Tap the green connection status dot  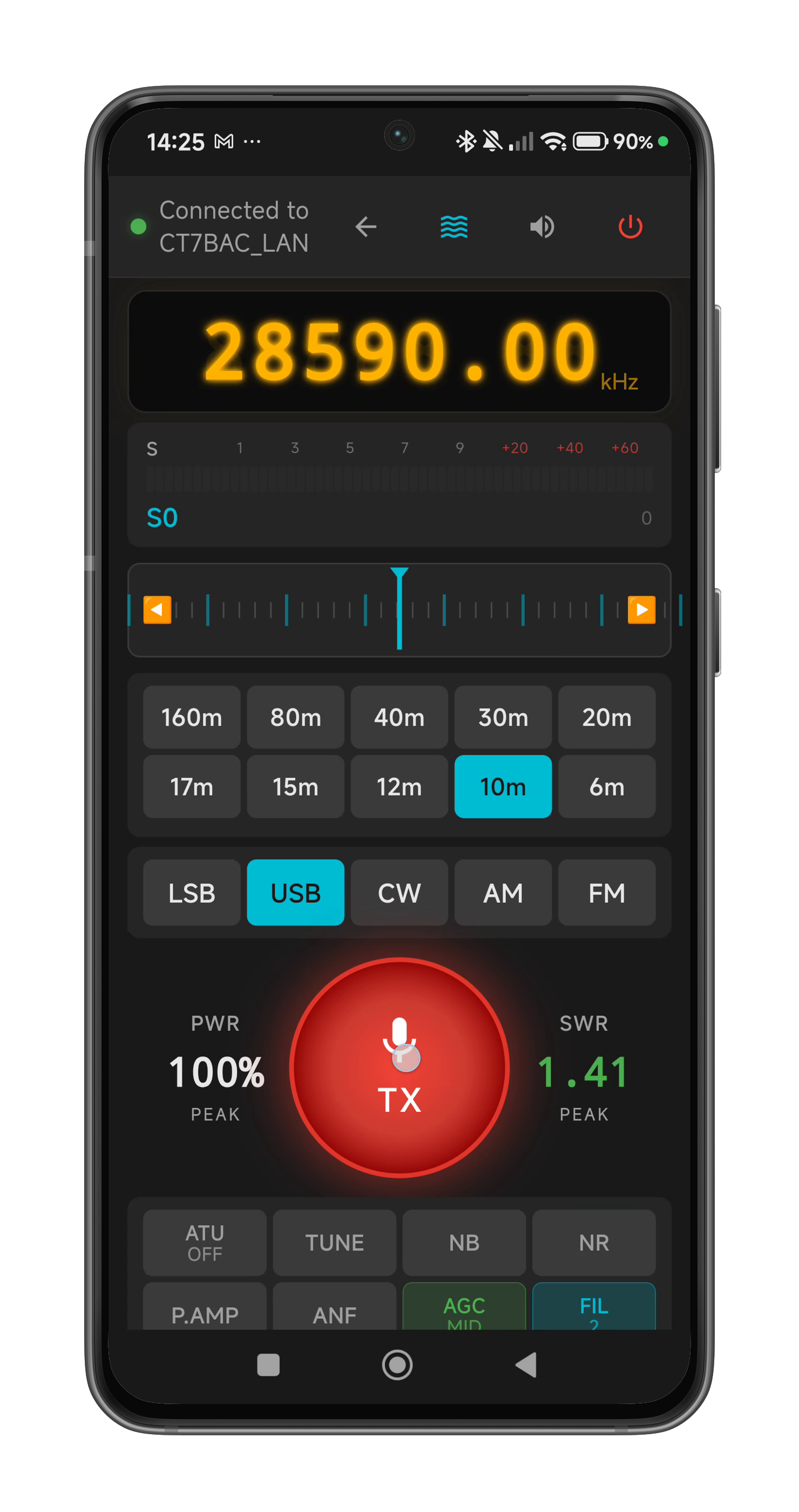[x=138, y=227]
